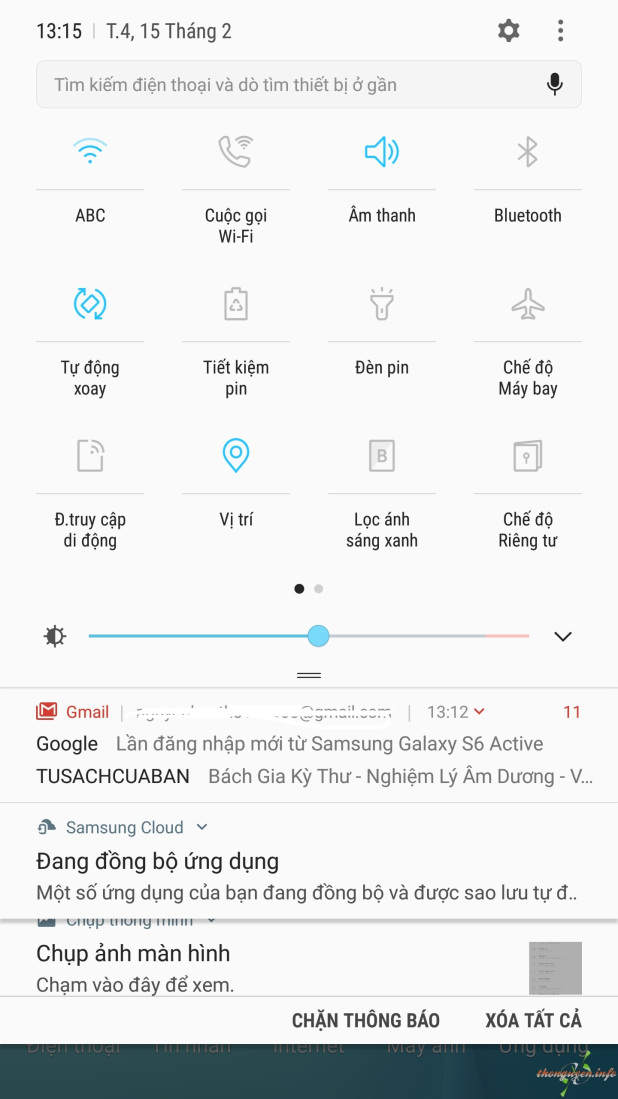Disable the Vị trí location tile
Image resolution: width=618 pixels, height=1099 pixels.
tap(235, 456)
